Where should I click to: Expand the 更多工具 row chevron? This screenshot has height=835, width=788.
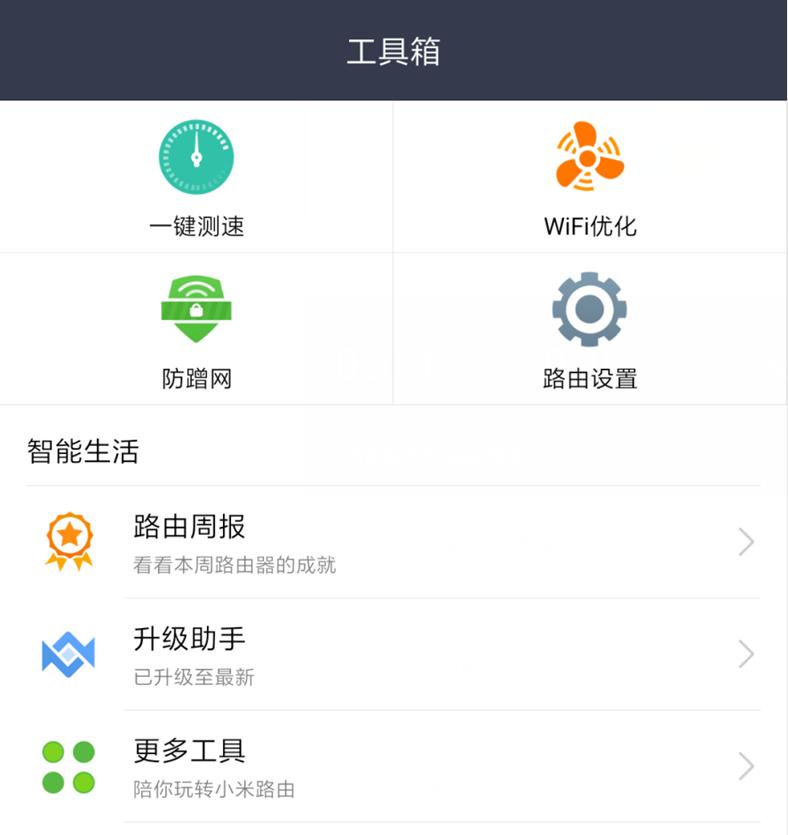[x=744, y=765]
